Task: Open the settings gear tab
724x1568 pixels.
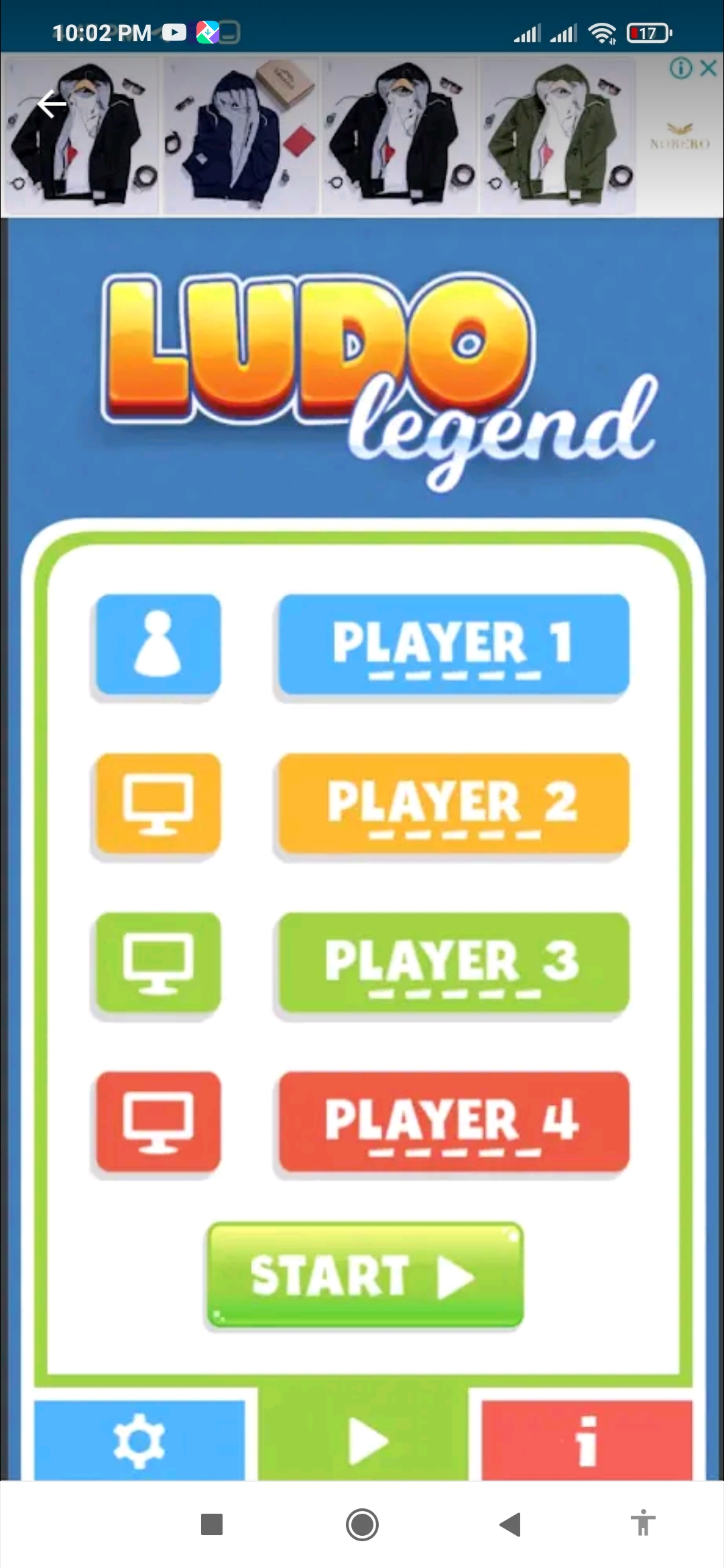Action: (x=139, y=1441)
